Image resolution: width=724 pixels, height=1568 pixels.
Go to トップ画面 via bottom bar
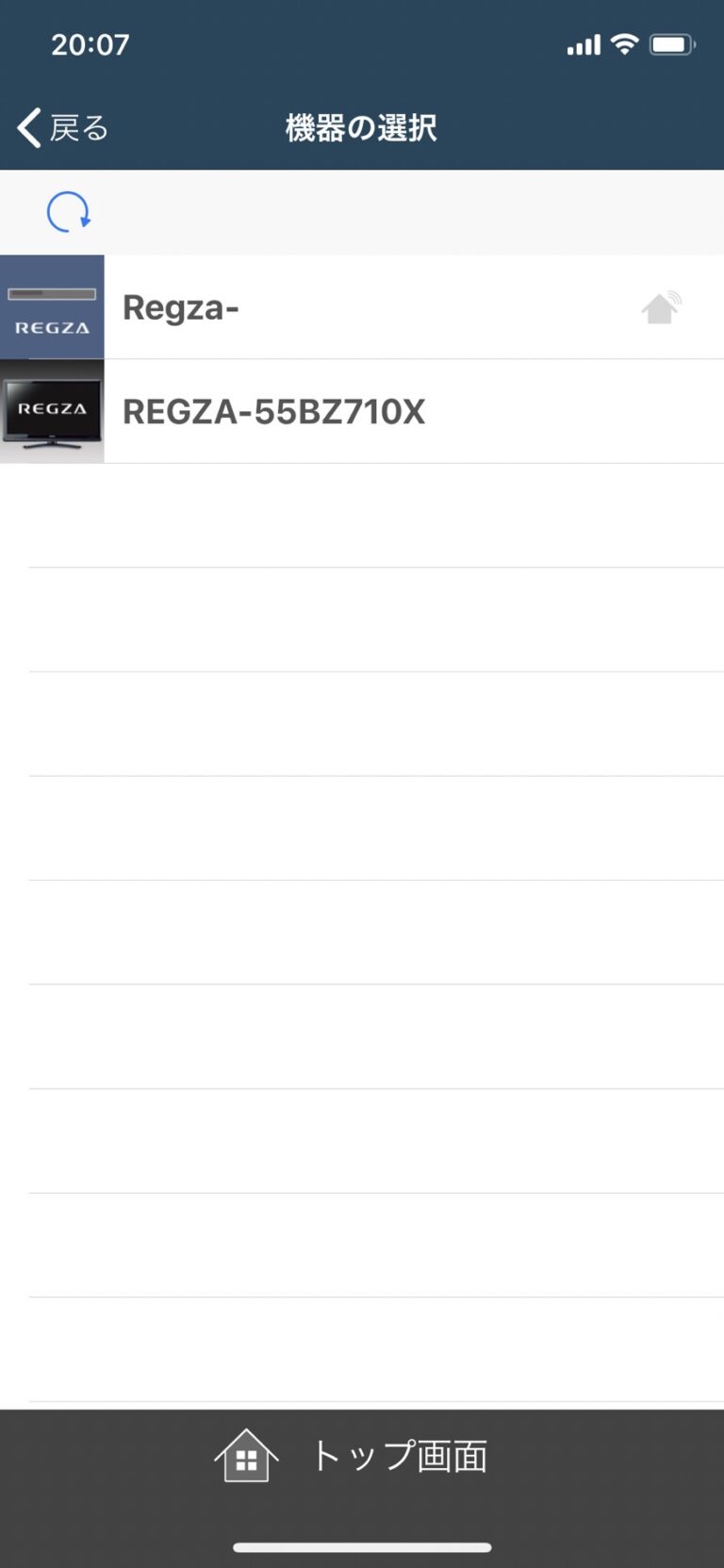tap(362, 1455)
